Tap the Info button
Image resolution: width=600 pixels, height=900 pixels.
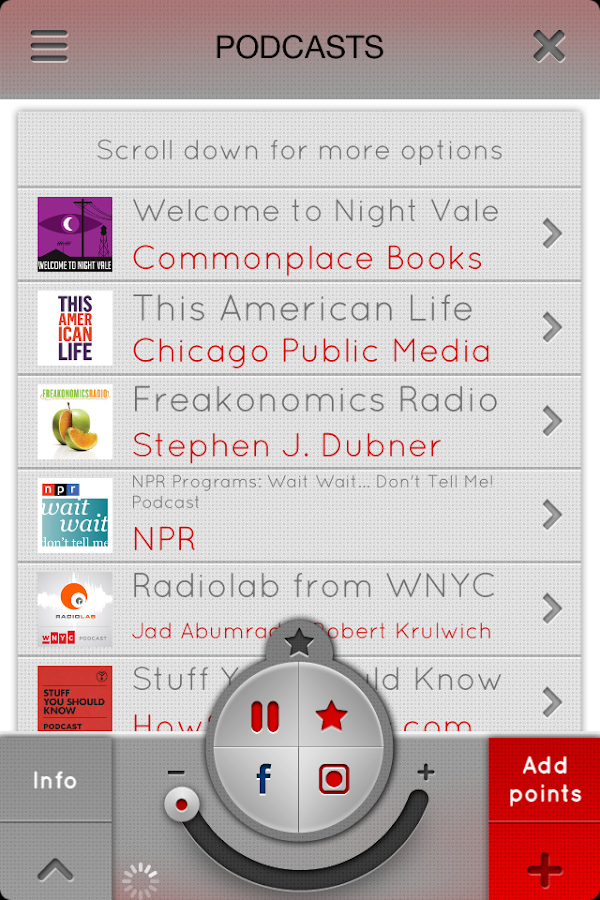(55, 780)
